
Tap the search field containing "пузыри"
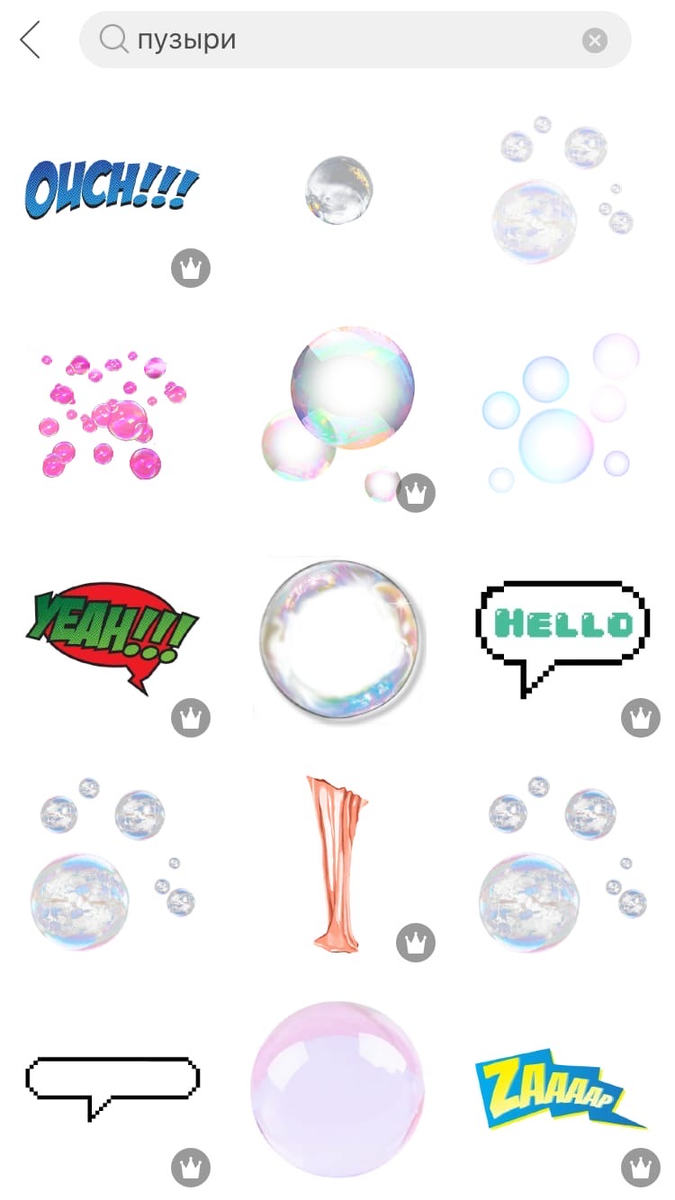tap(340, 40)
